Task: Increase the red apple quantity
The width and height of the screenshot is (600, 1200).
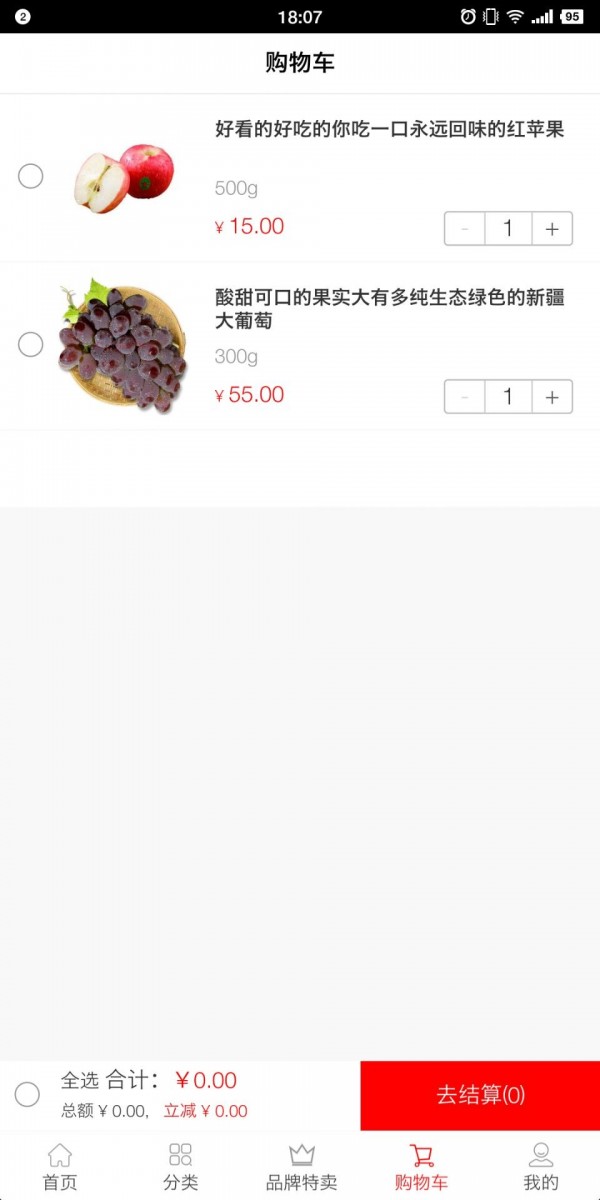Action: point(551,229)
